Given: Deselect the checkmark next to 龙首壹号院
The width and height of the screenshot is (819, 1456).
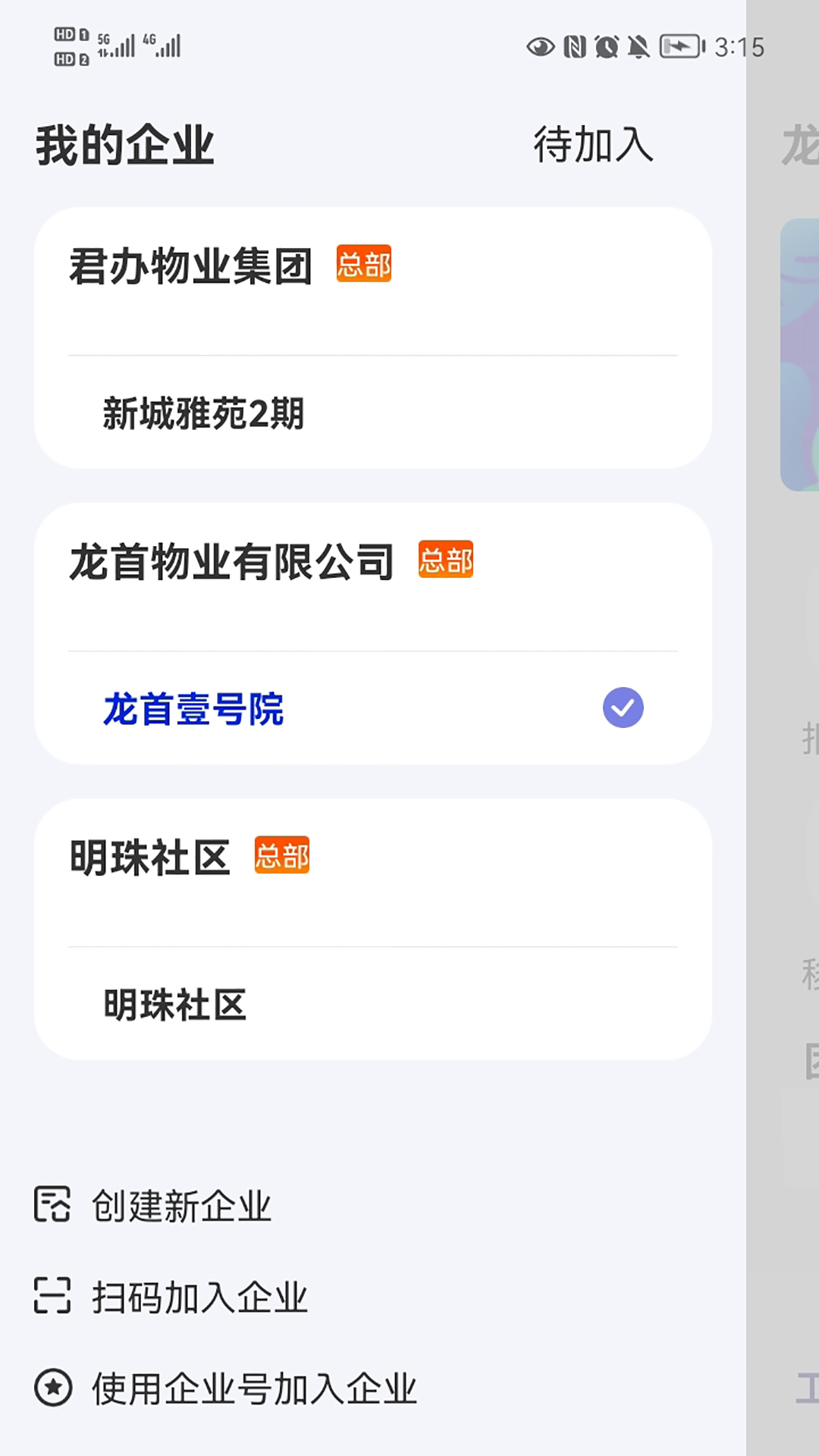Looking at the screenshot, I should coord(623,708).
